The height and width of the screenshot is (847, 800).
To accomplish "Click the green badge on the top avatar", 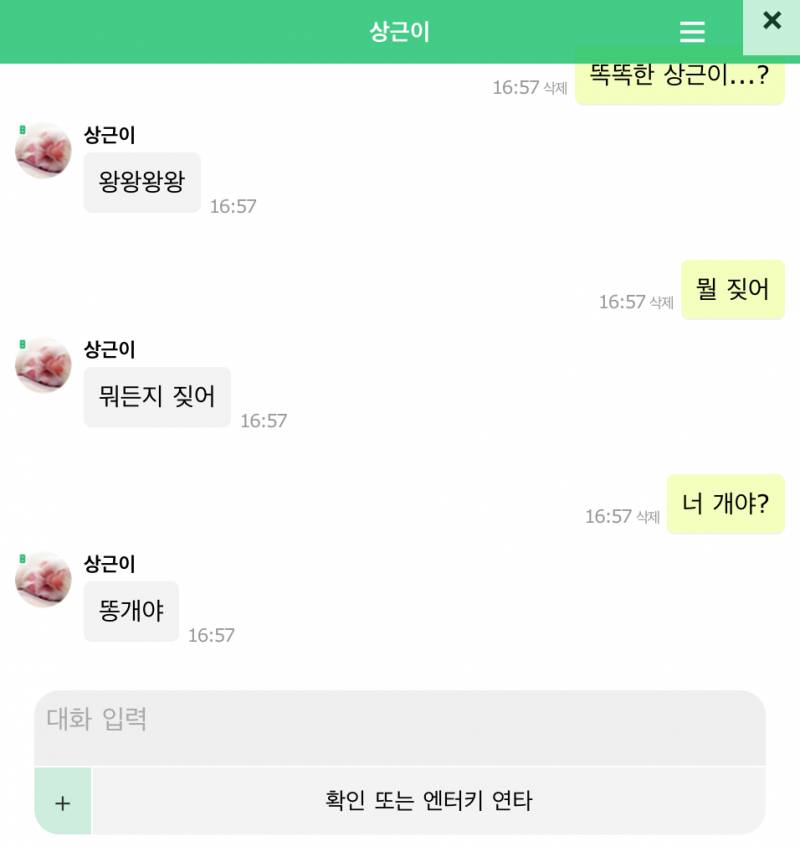I will [x=21, y=129].
